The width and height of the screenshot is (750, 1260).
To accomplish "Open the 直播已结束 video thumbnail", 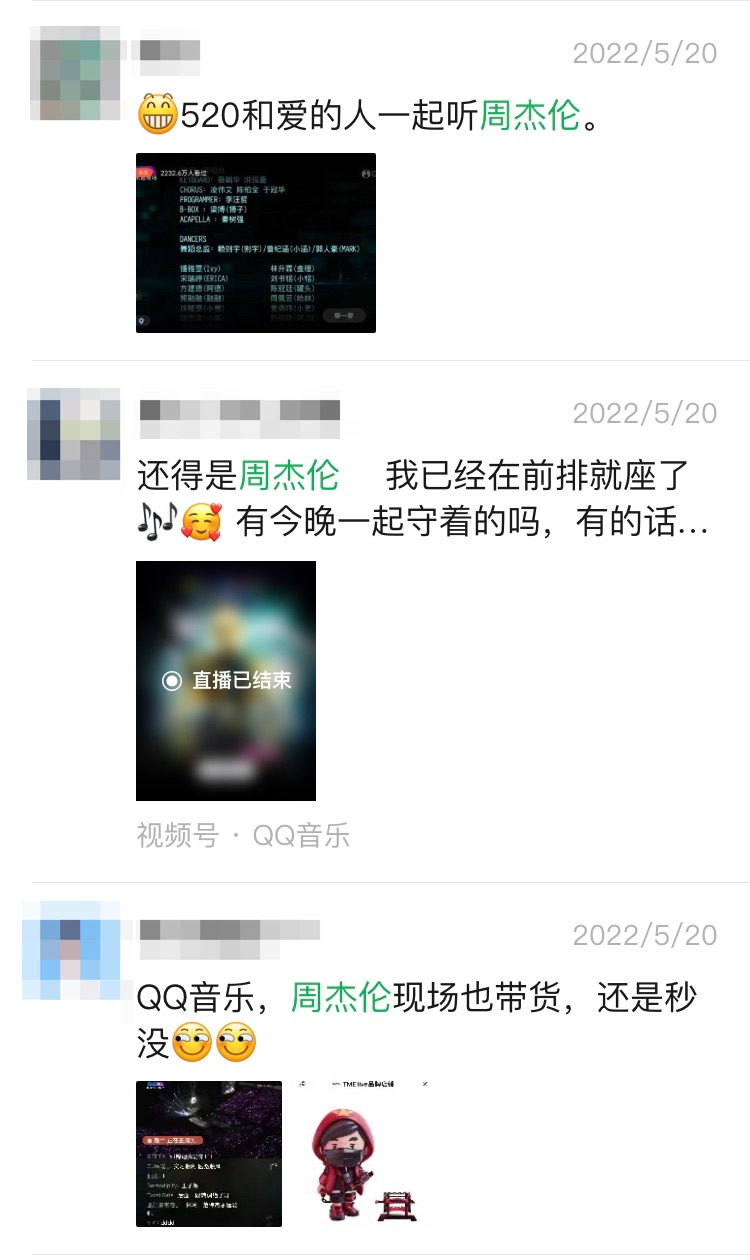I will click(226, 680).
